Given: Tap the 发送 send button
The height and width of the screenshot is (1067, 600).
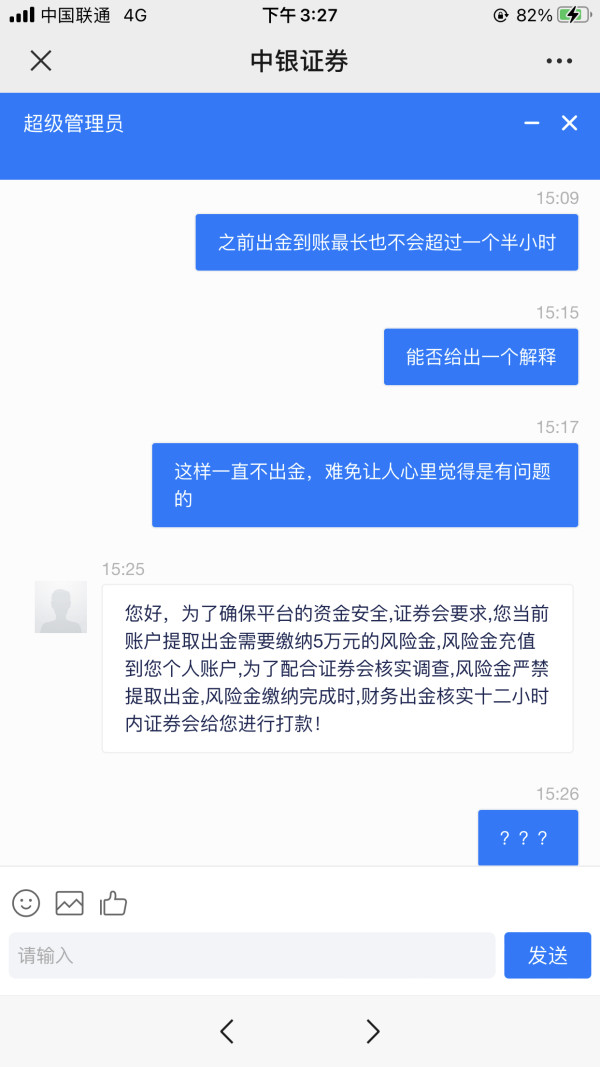Looking at the screenshot, I should [548, 955].
